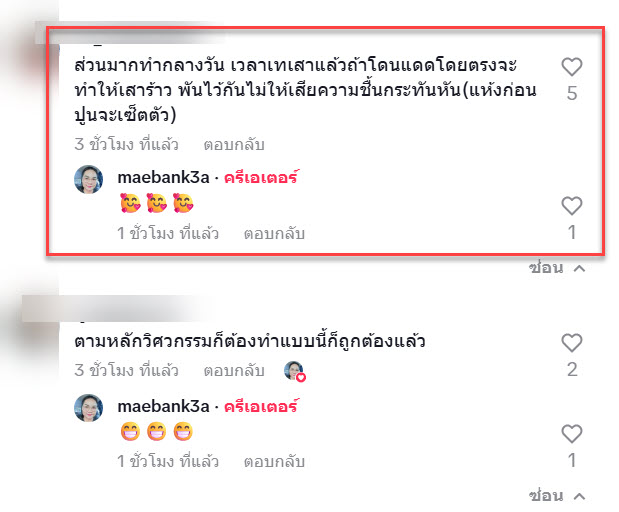Like maebank3a's reply with heart-face emojis
Screen dimensions: 619x512
571,207
